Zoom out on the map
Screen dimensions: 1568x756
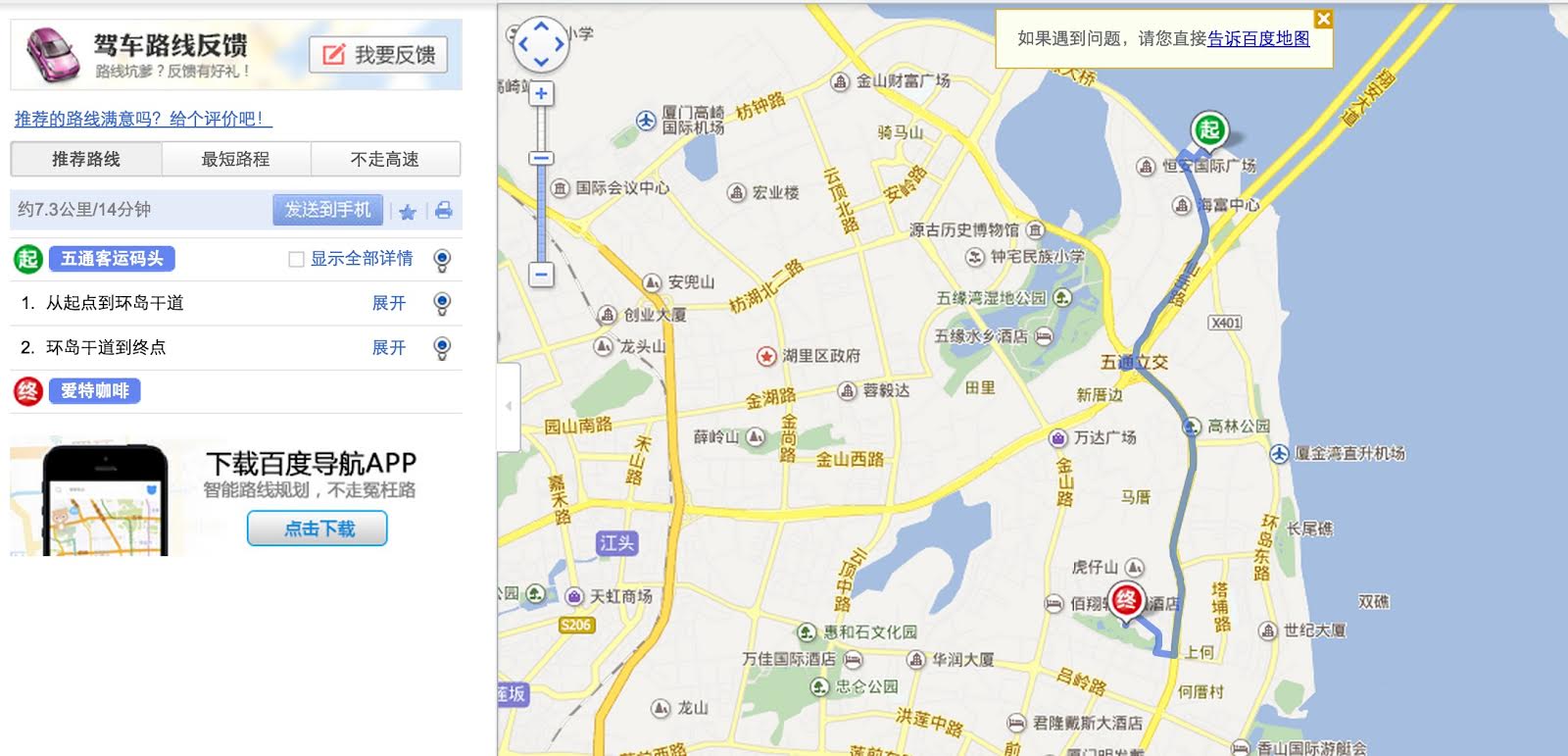pyautogui.click(x=541, y=275)
